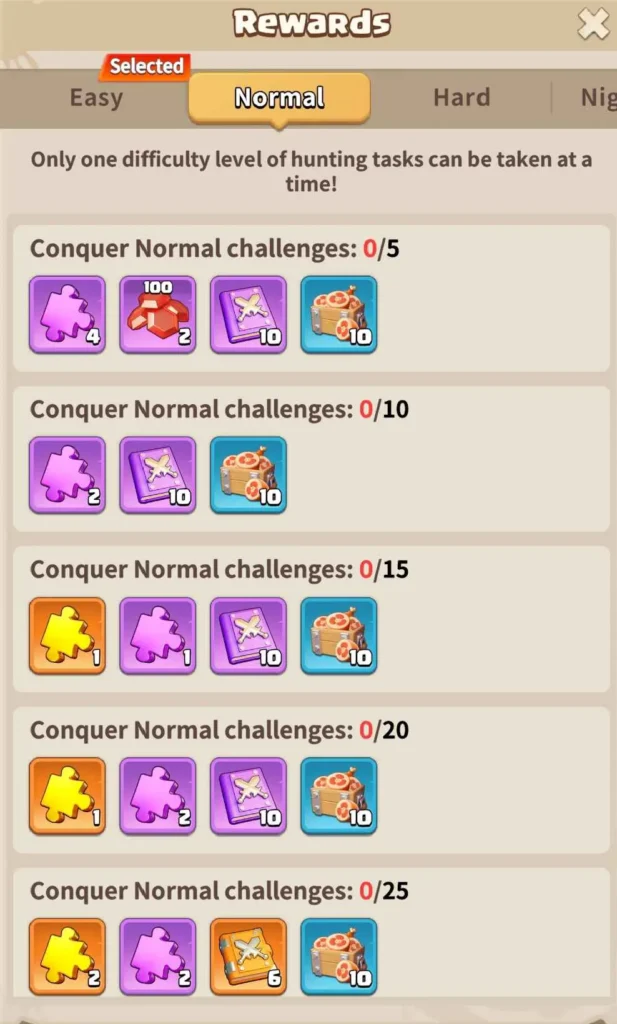Inspect the coin chest reward in 0/20 row
This screenshot has height=1024, width=617.
point(339,796)
